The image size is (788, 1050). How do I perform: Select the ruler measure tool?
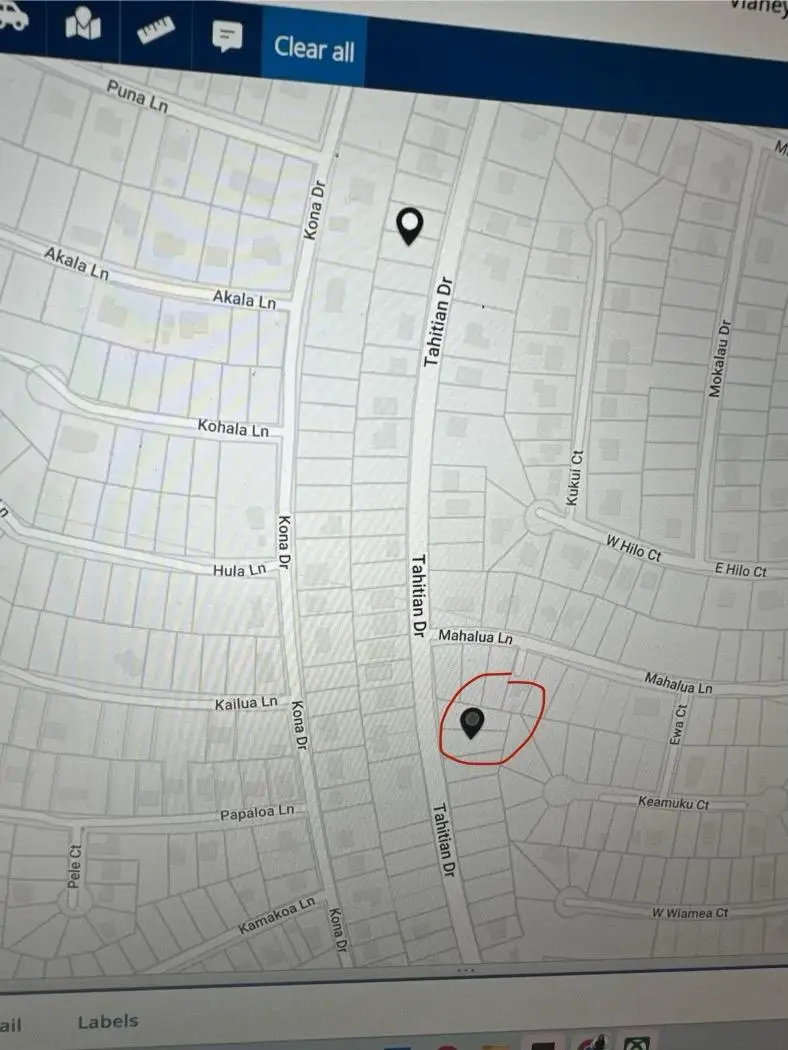156,32
